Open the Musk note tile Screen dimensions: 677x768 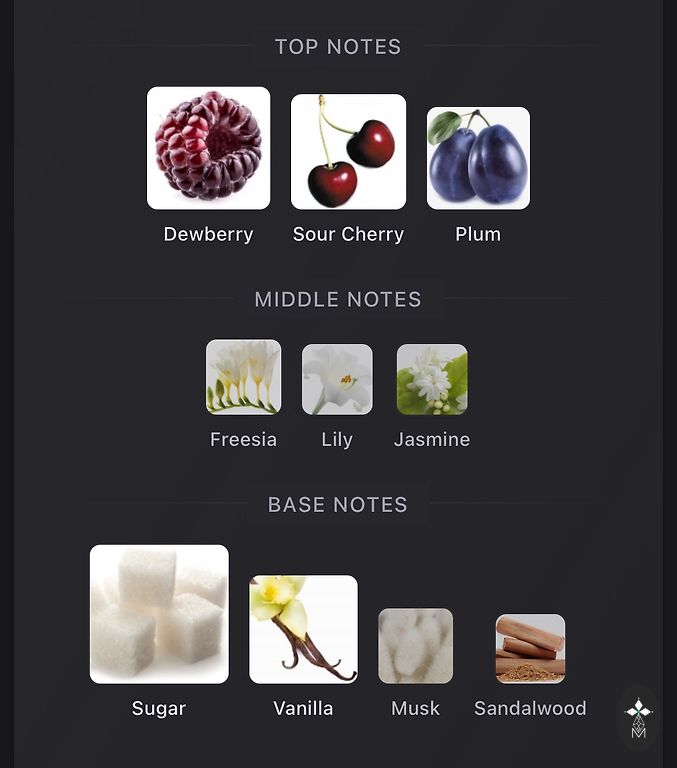coord(415,646)
